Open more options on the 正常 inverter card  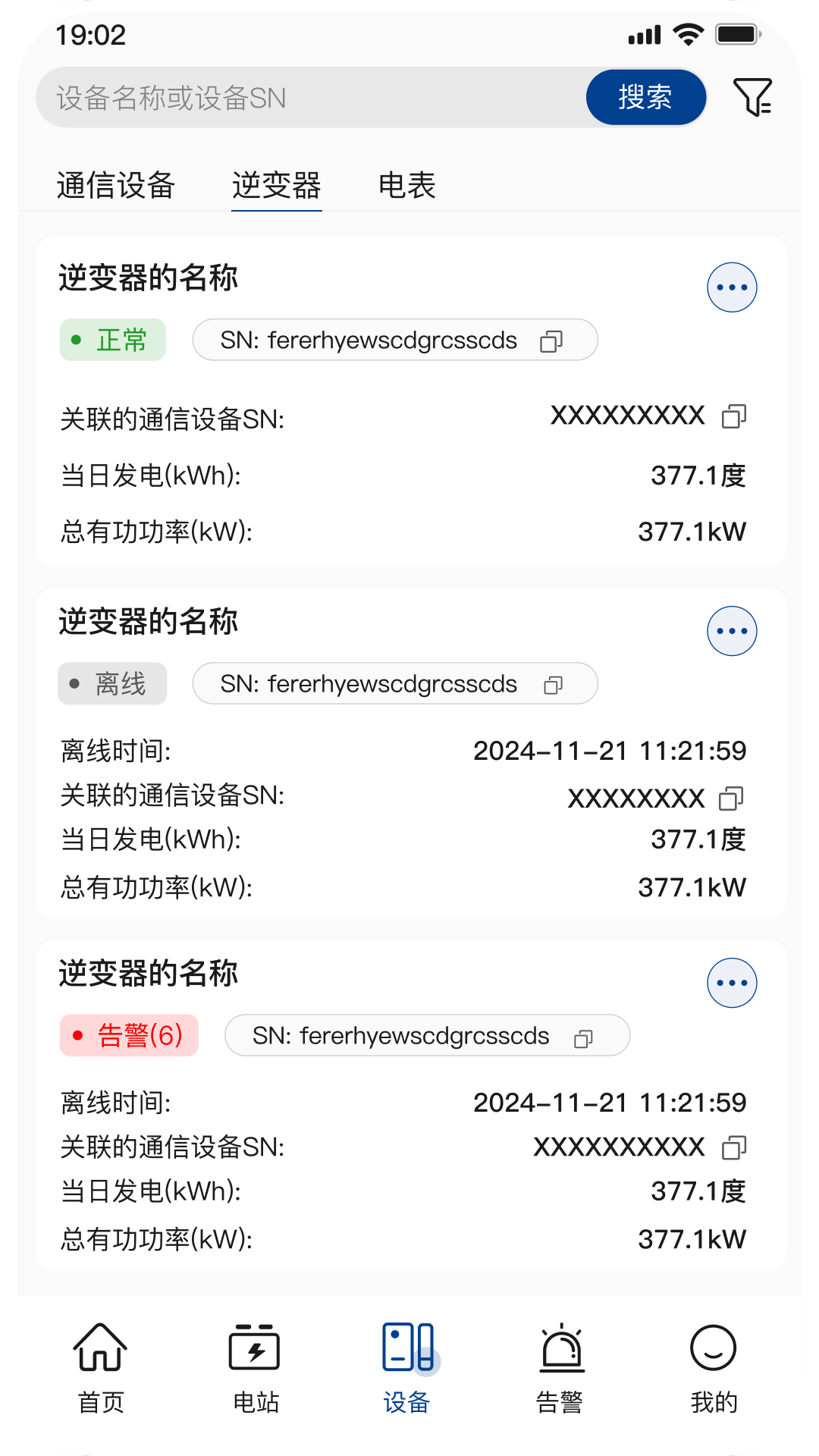[731, 288]
